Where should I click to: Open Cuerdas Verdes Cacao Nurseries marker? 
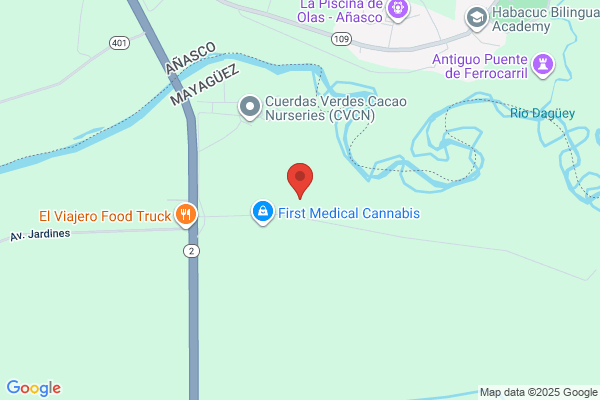(249, 106)
